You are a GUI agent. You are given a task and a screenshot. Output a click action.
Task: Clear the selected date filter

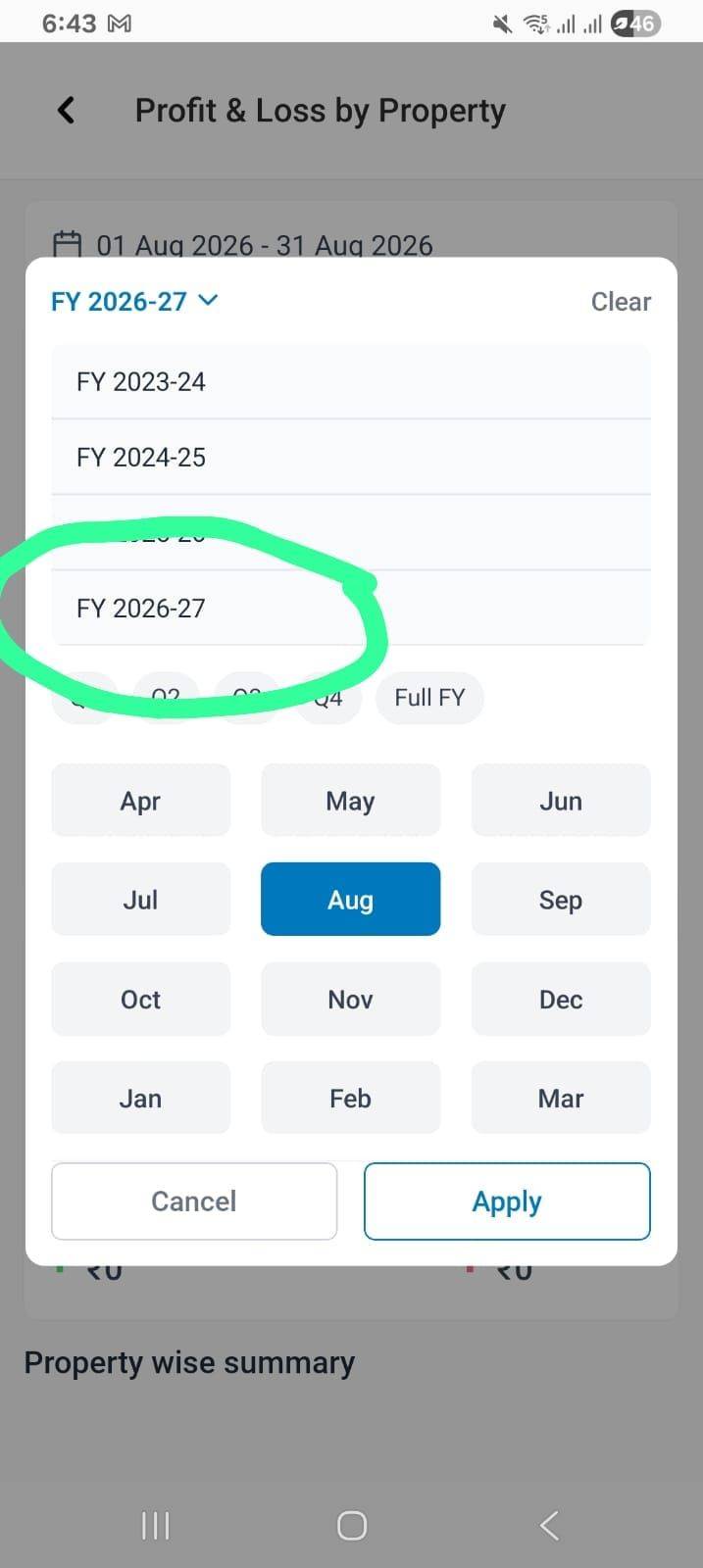(x=621, y=302)
